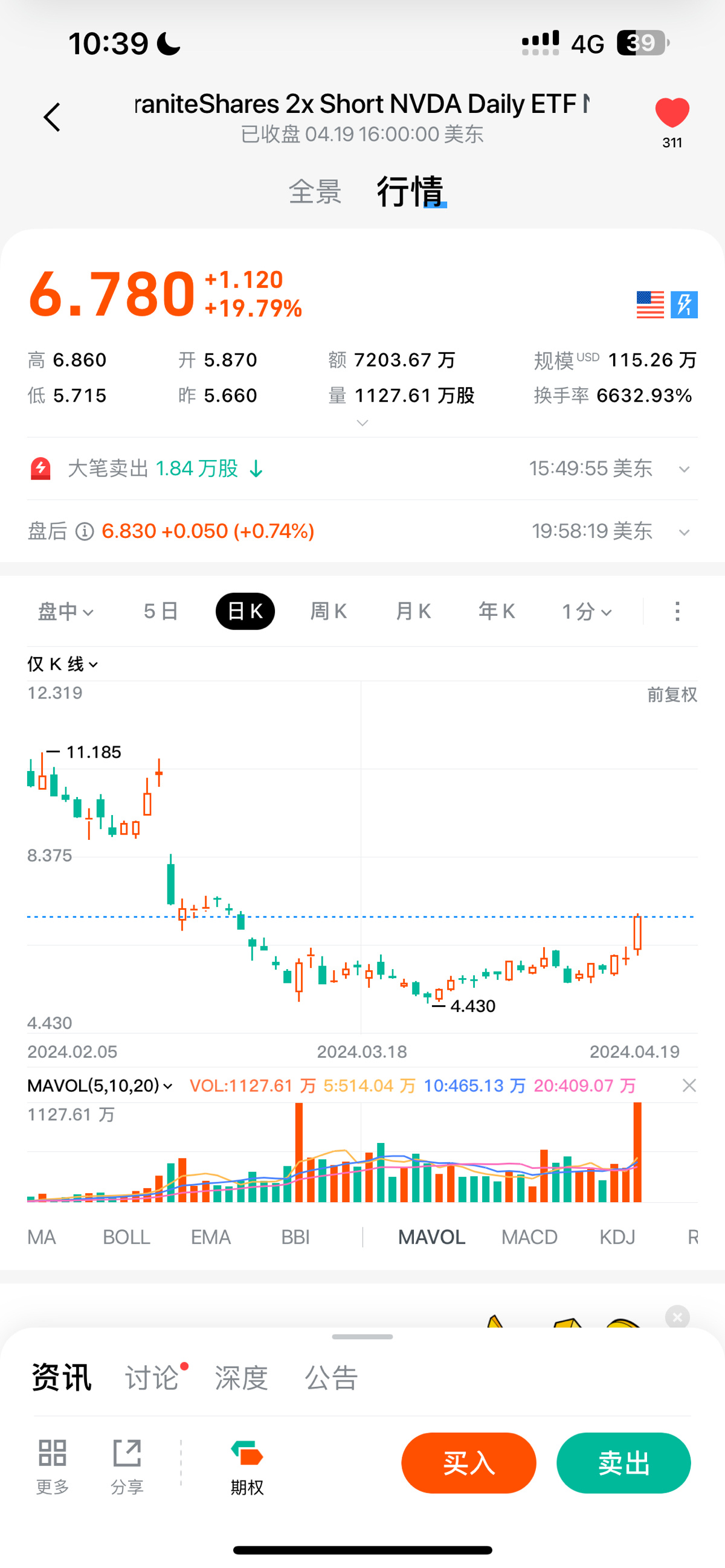Tap the green 卖出 sell button

coord(623,1463)
